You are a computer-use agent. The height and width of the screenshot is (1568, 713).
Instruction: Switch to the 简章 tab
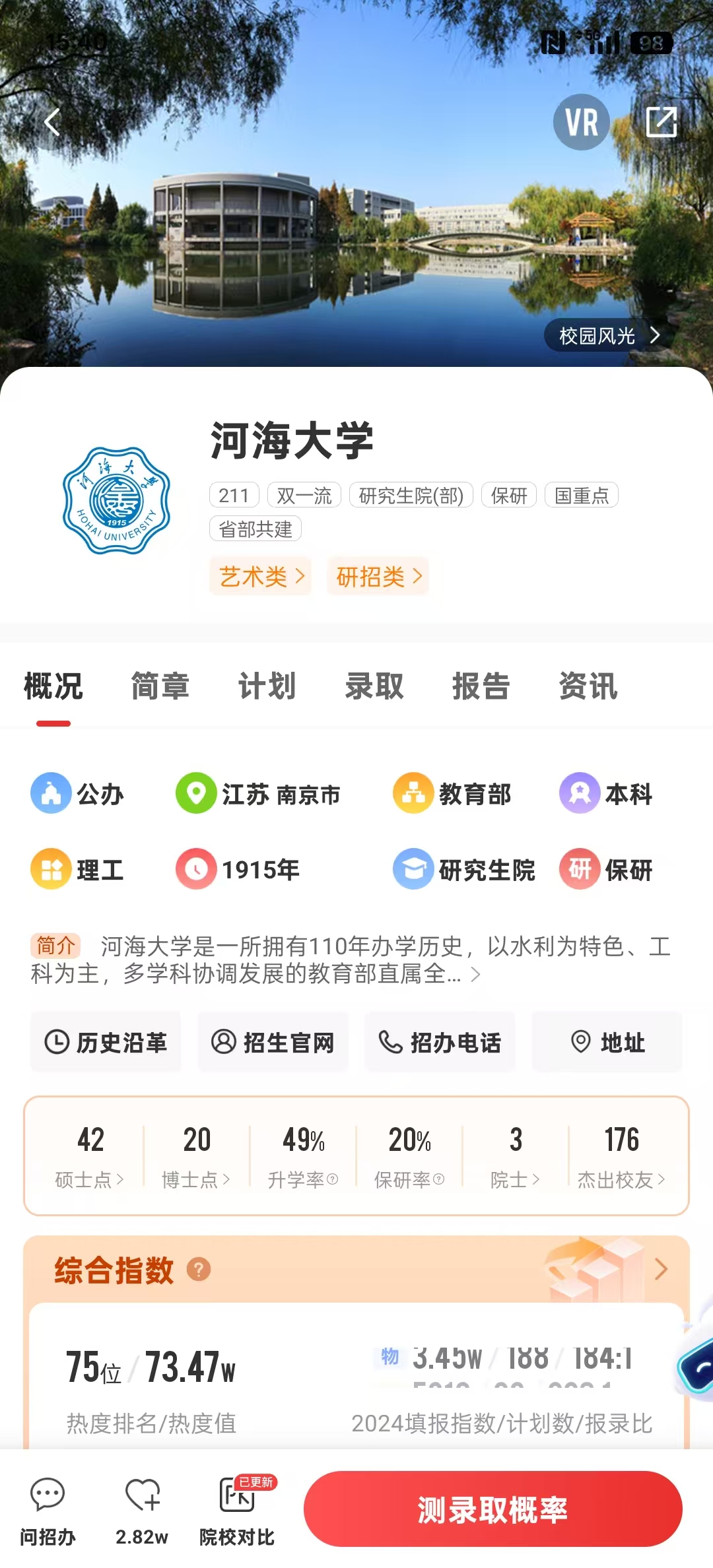[160, 686]
